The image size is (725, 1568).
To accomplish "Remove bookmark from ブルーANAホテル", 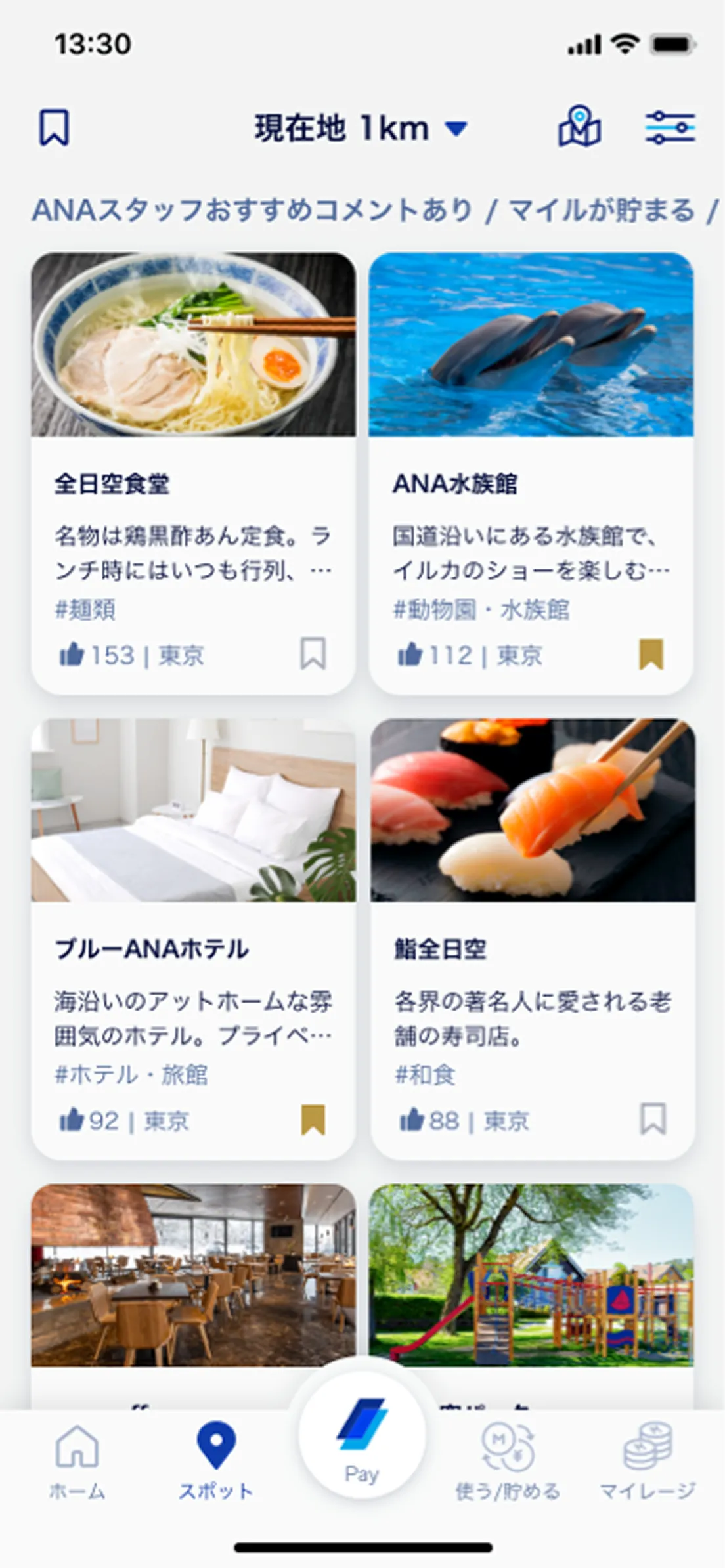I will pyautogui.click(x=313, y=1120).
